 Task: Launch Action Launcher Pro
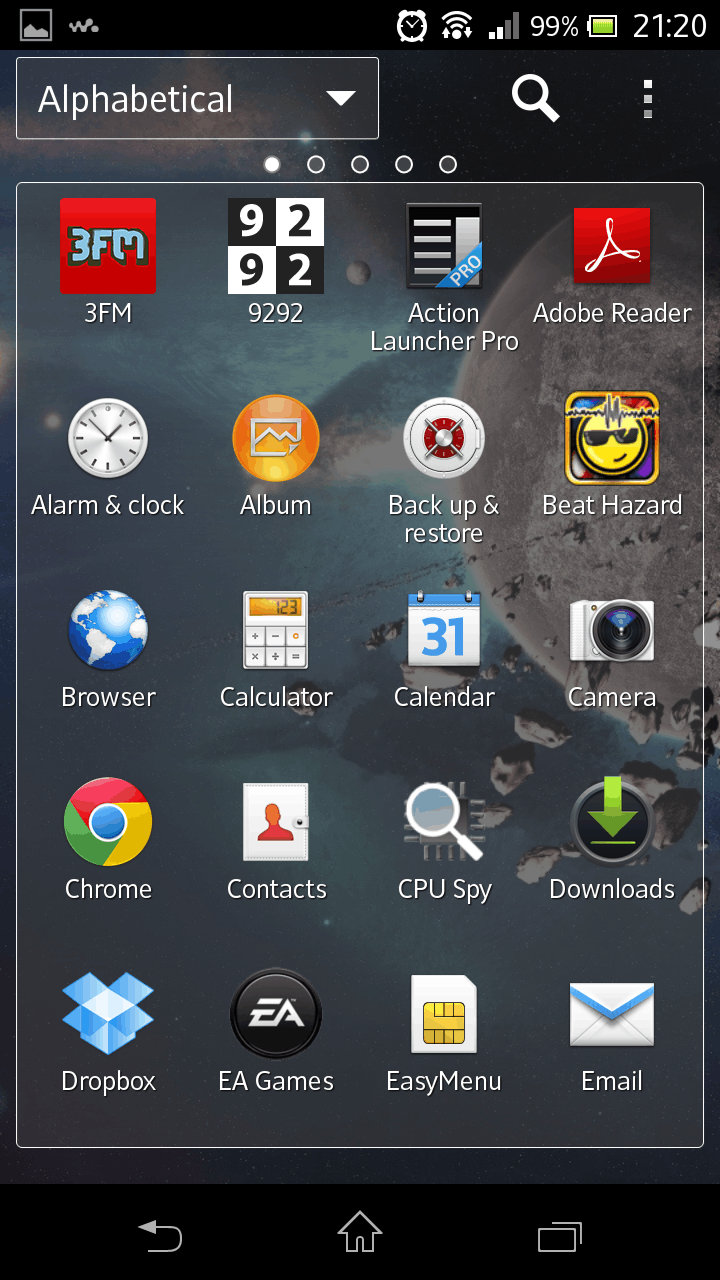(444, 246)
